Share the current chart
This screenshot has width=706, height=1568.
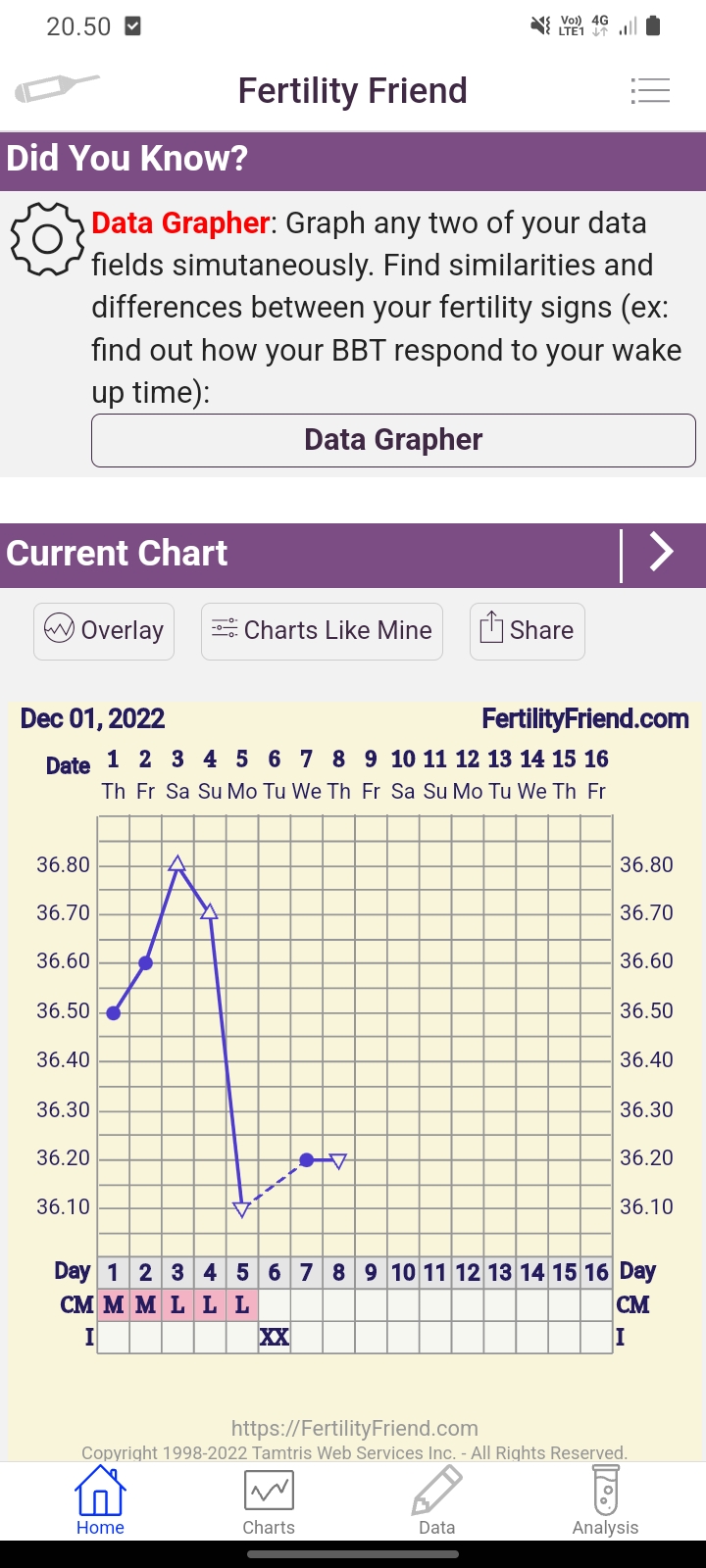tap(528, 630)
